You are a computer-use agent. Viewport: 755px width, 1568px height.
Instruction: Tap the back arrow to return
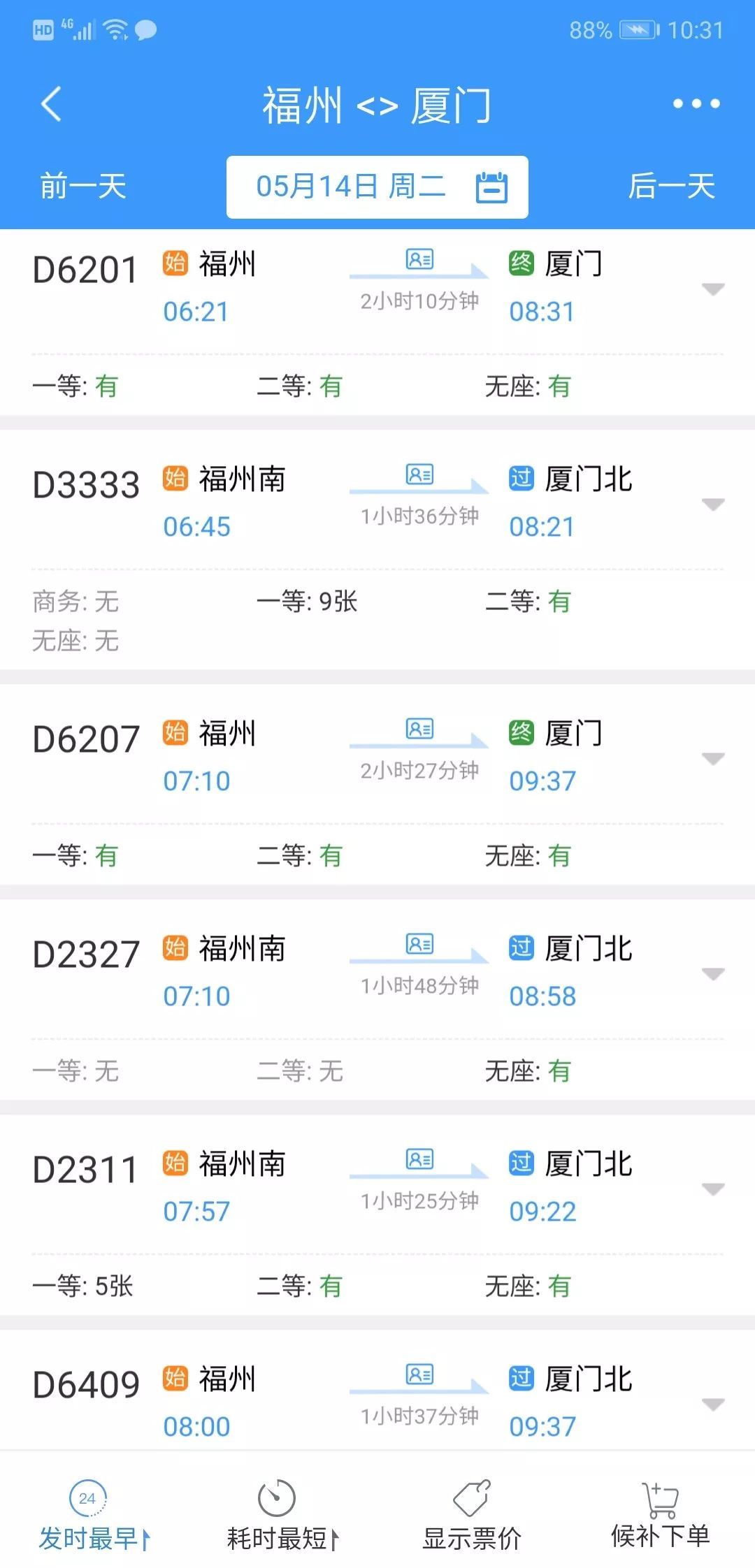(x=50, y=103)
